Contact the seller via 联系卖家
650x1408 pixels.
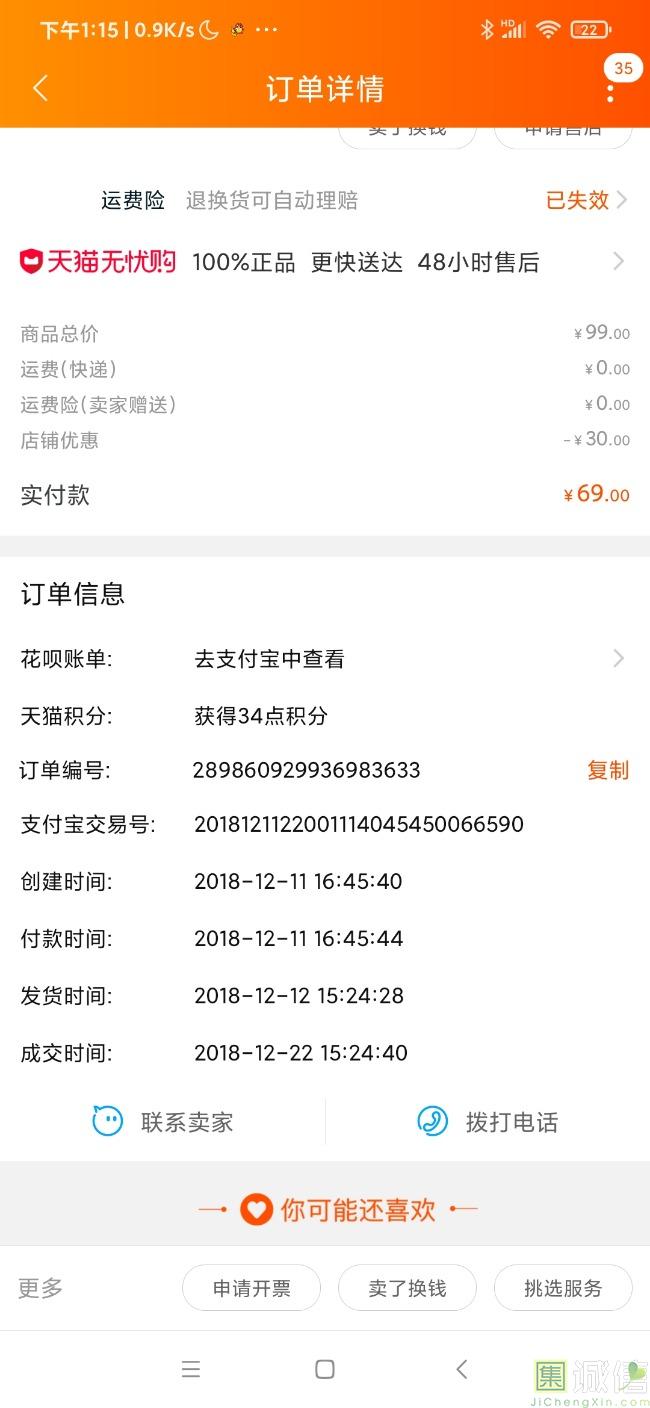click(x=162, y=1122)
